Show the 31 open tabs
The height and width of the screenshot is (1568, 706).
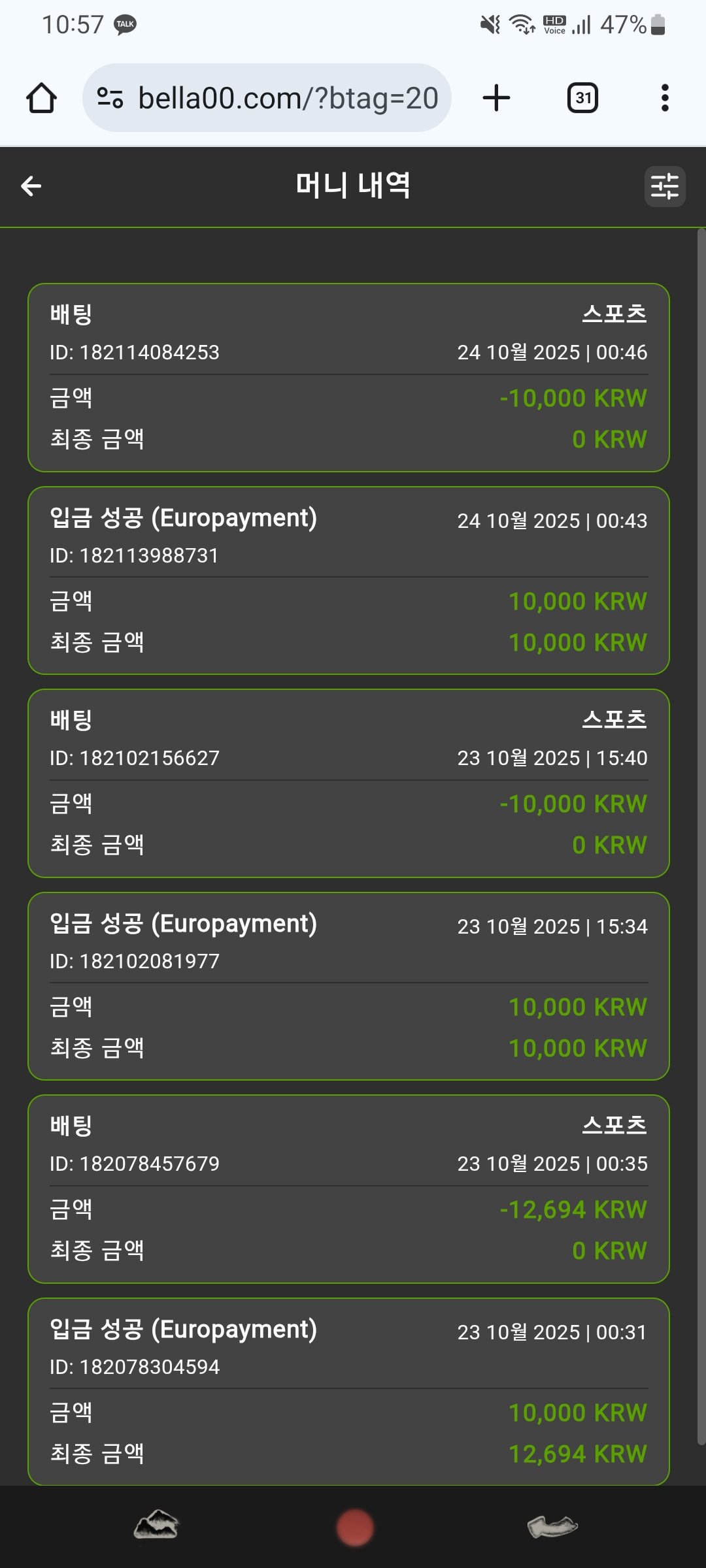[x=582, y=98]
